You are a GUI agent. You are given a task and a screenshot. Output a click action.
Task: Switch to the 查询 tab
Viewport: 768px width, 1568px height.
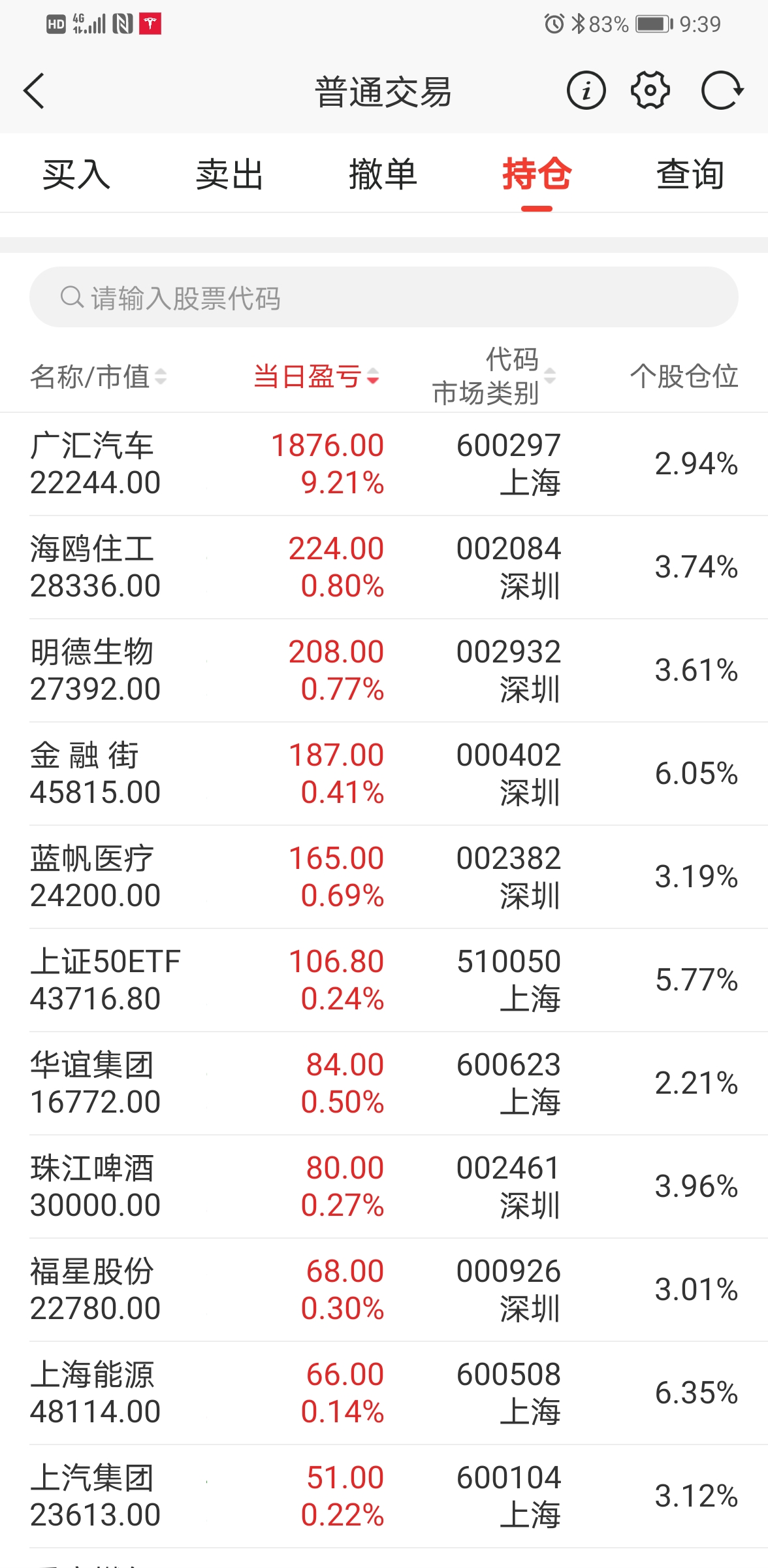(690, 175)
